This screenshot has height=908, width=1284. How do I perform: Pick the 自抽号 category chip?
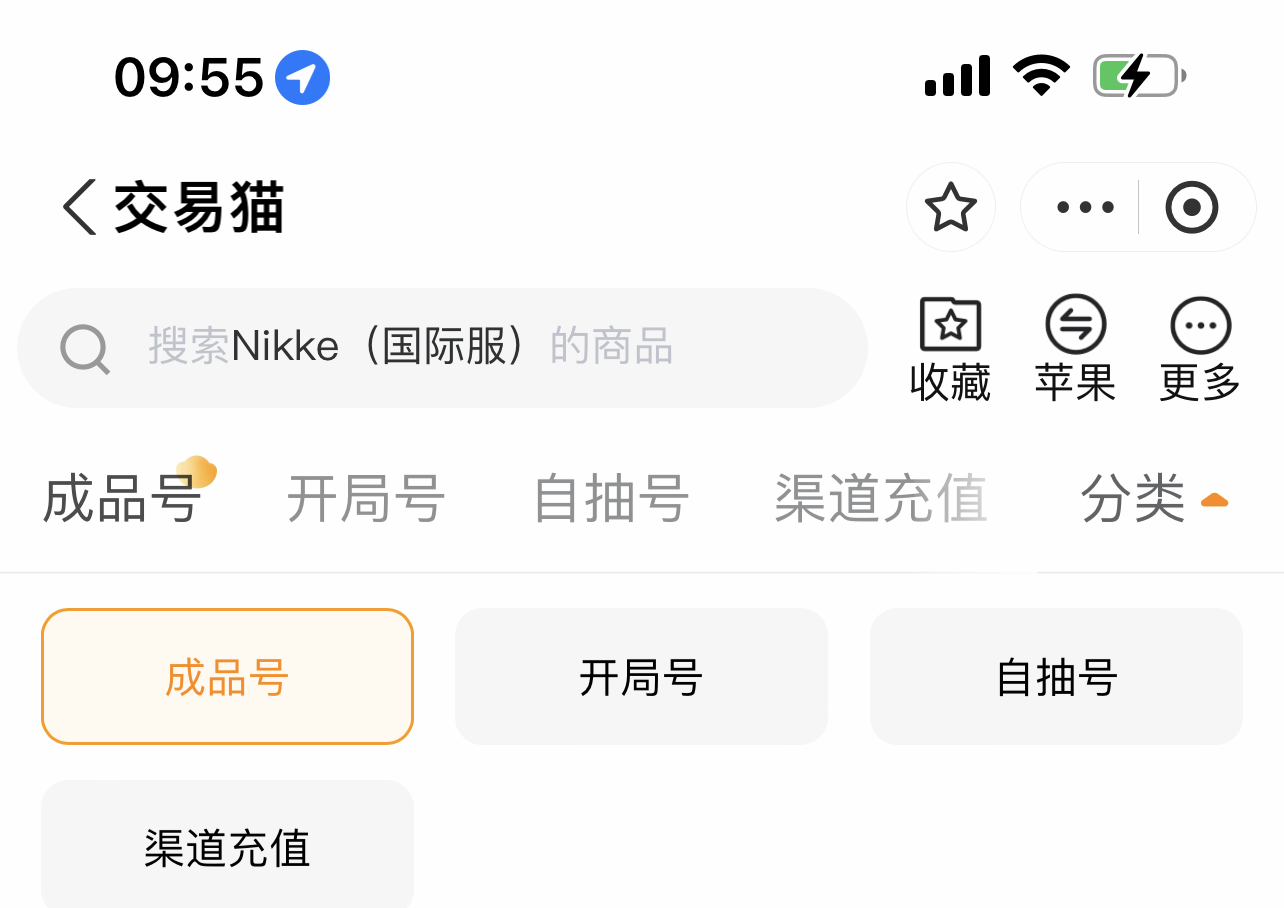1056,677
